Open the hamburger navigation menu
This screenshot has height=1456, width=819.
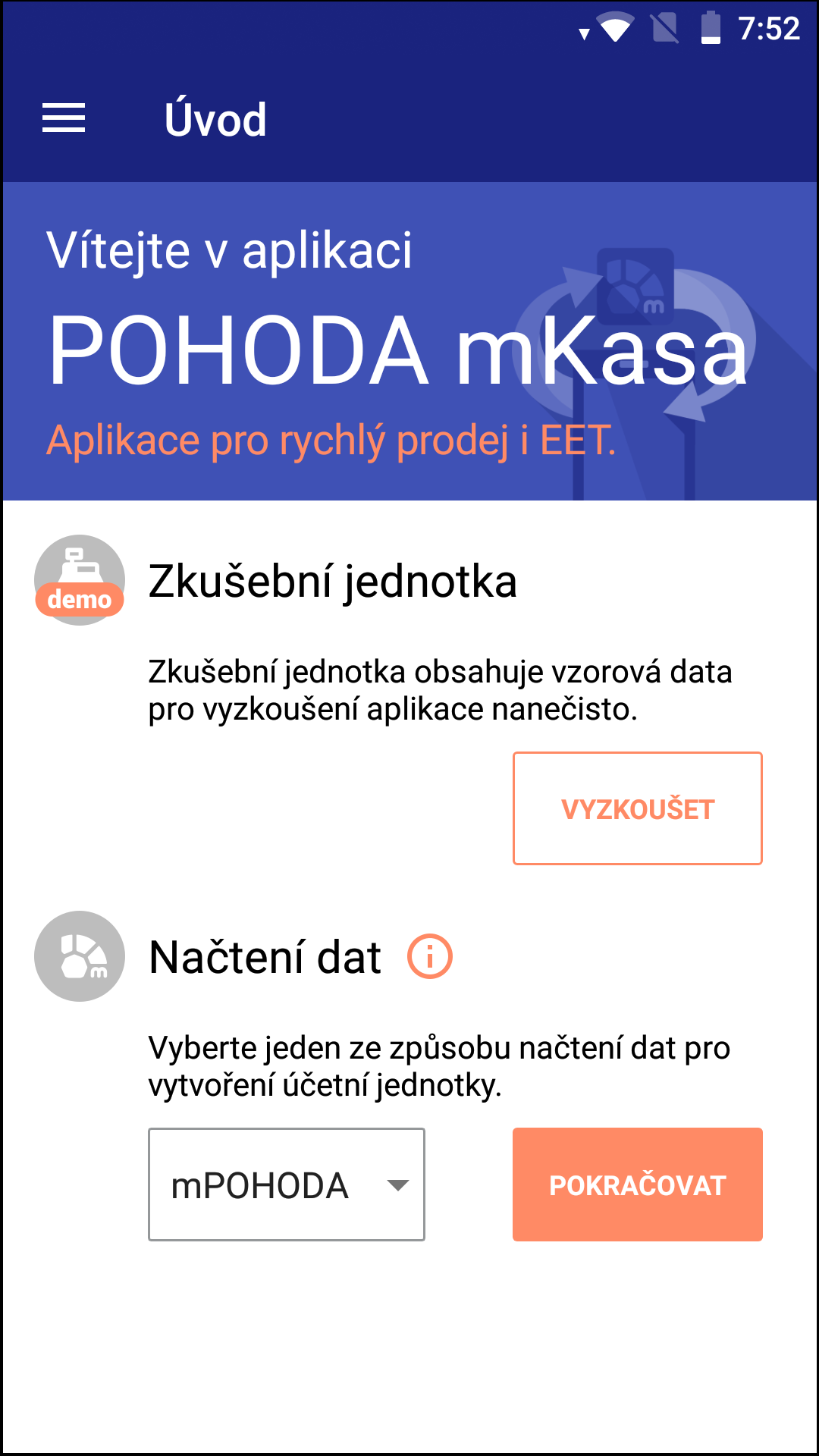(64, 119)
